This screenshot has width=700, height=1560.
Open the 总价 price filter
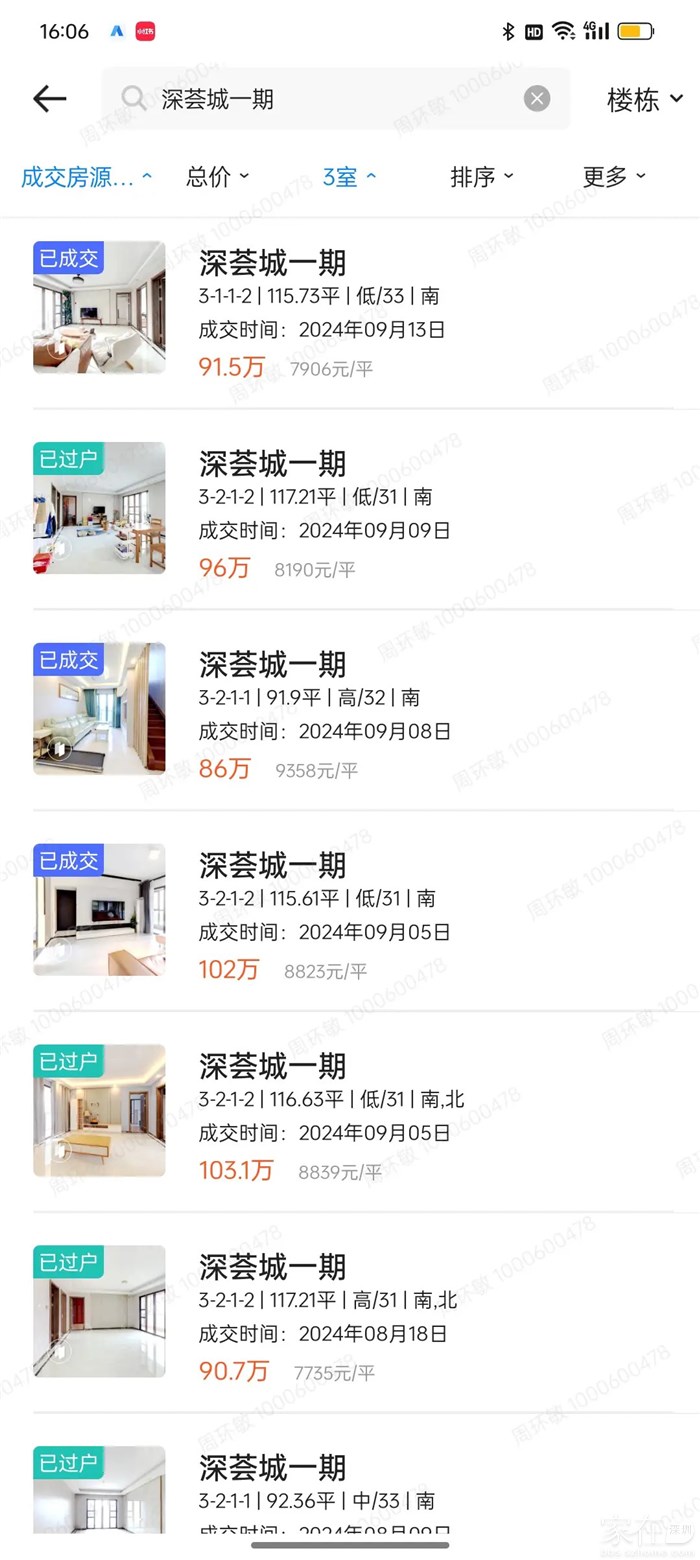click(217, 177)
